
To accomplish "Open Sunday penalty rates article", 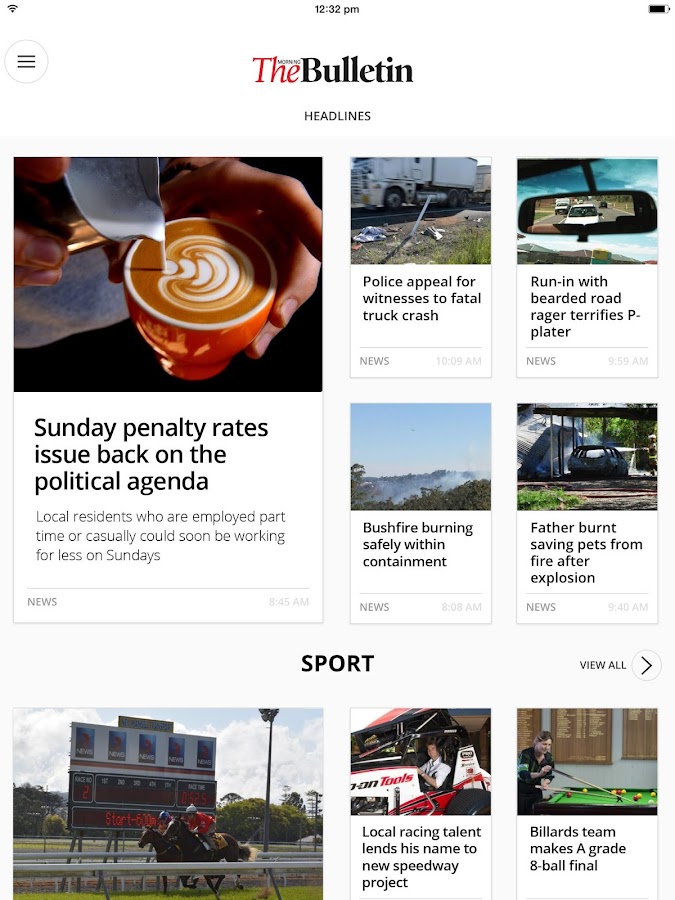I will pyautogui.click(x=151, y=454).
